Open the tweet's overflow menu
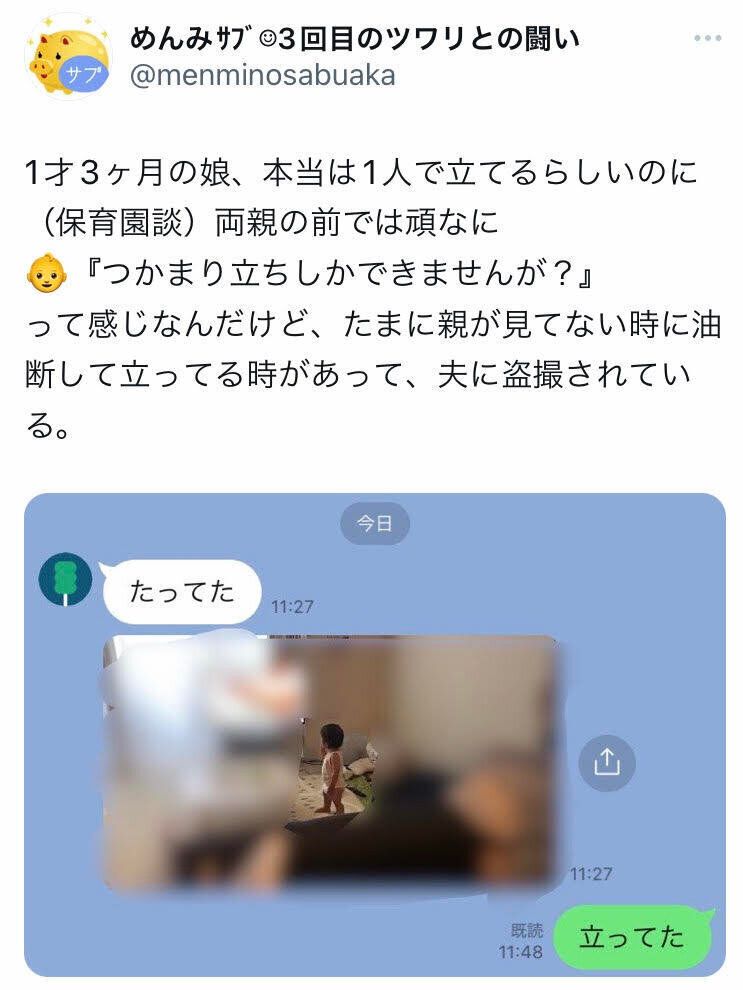The height and width of the screenshot is (990, 743). click(x=707, y=38)
